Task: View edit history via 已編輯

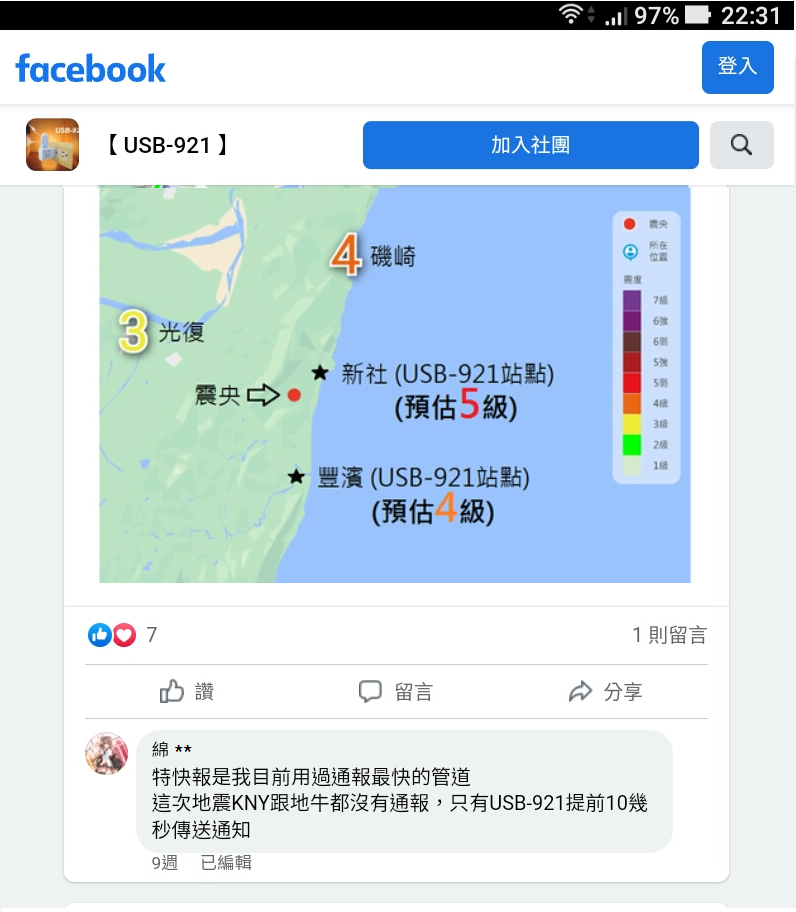Action: pos(226,863)
